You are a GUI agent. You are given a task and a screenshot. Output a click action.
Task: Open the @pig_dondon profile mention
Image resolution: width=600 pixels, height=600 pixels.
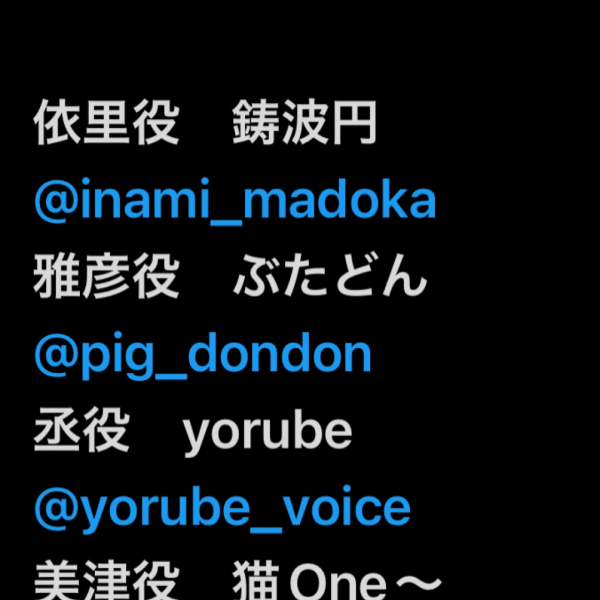(x=203, y=355)
